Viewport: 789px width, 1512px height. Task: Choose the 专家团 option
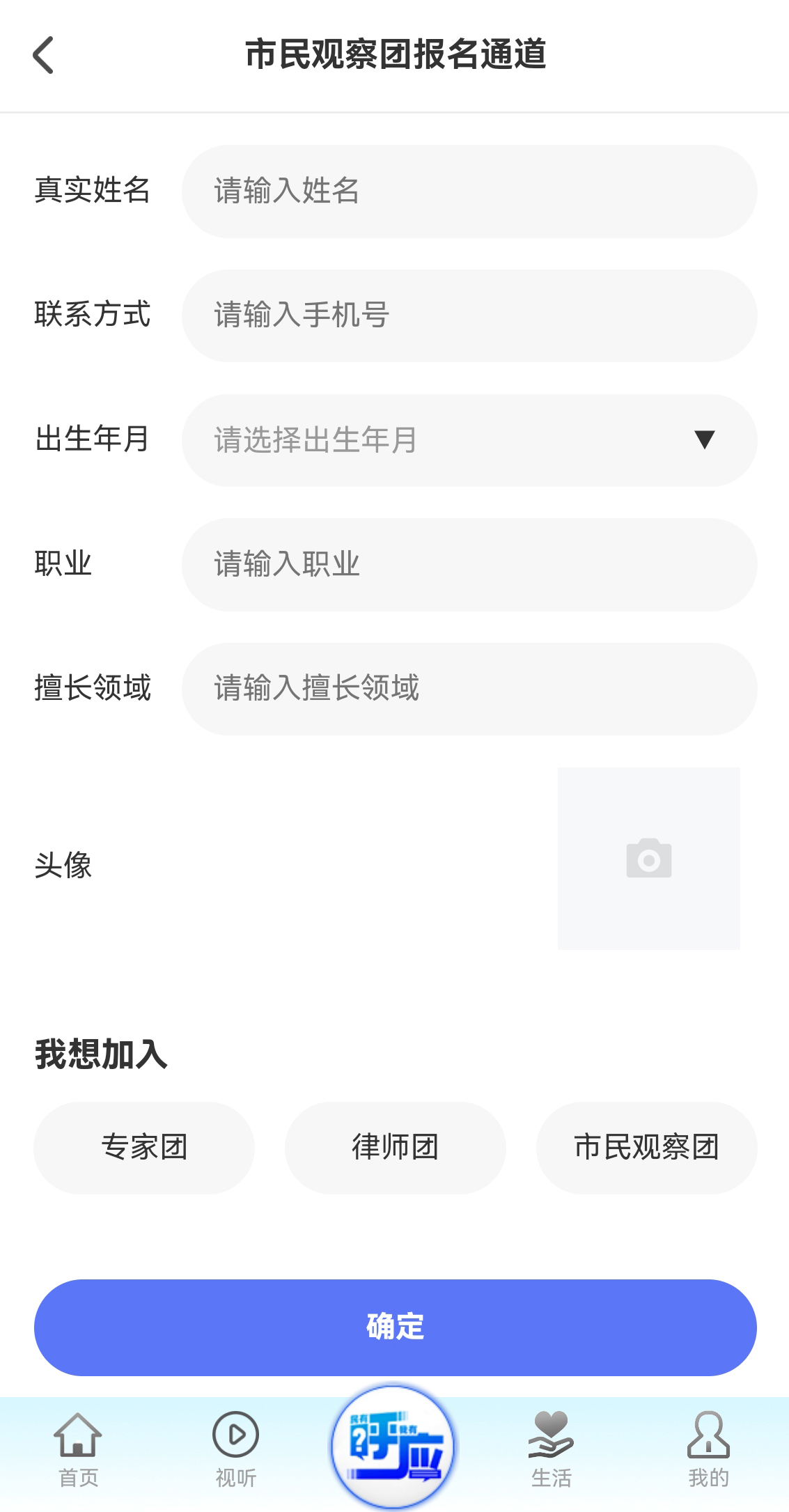(x=144, y=1147)
